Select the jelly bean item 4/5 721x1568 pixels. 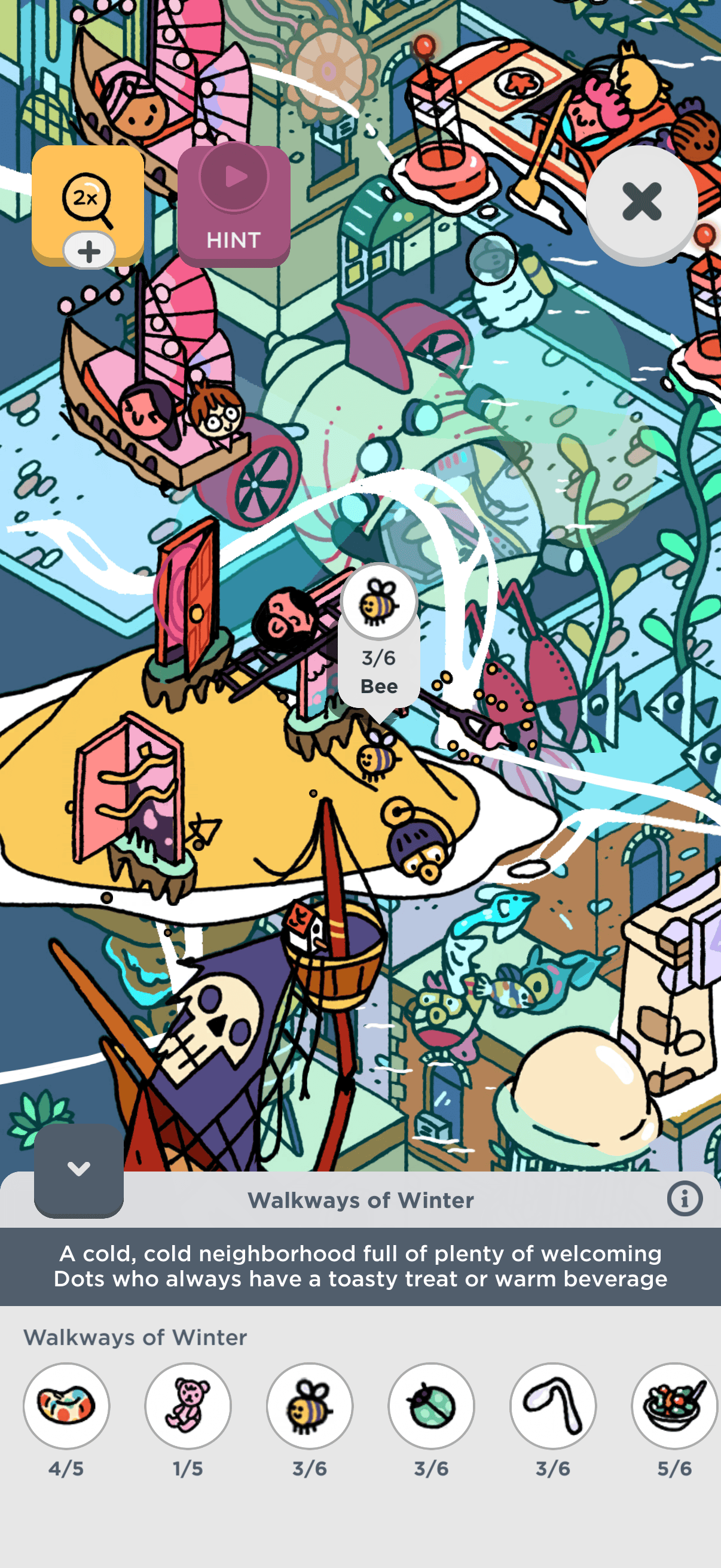66,1405
